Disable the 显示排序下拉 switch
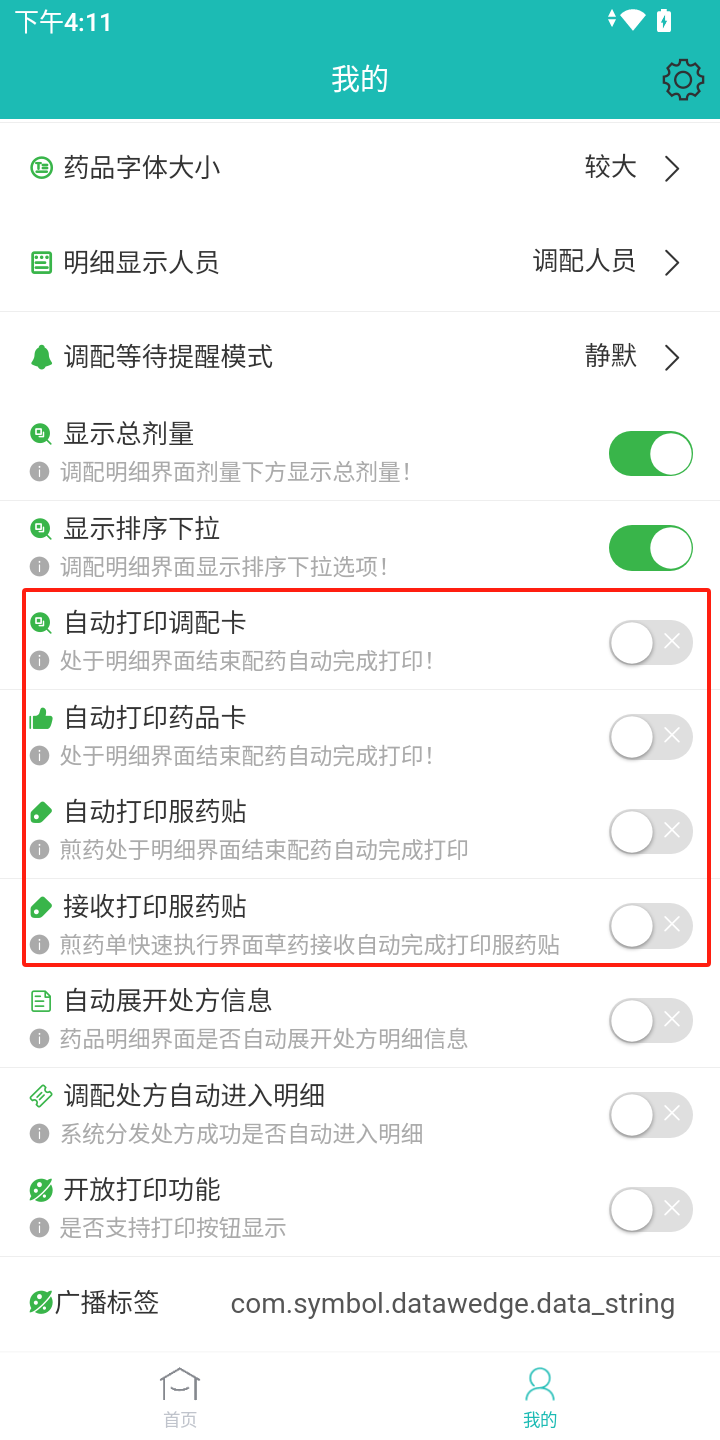Screen dimensions: 720x1440 pos(651,548)
